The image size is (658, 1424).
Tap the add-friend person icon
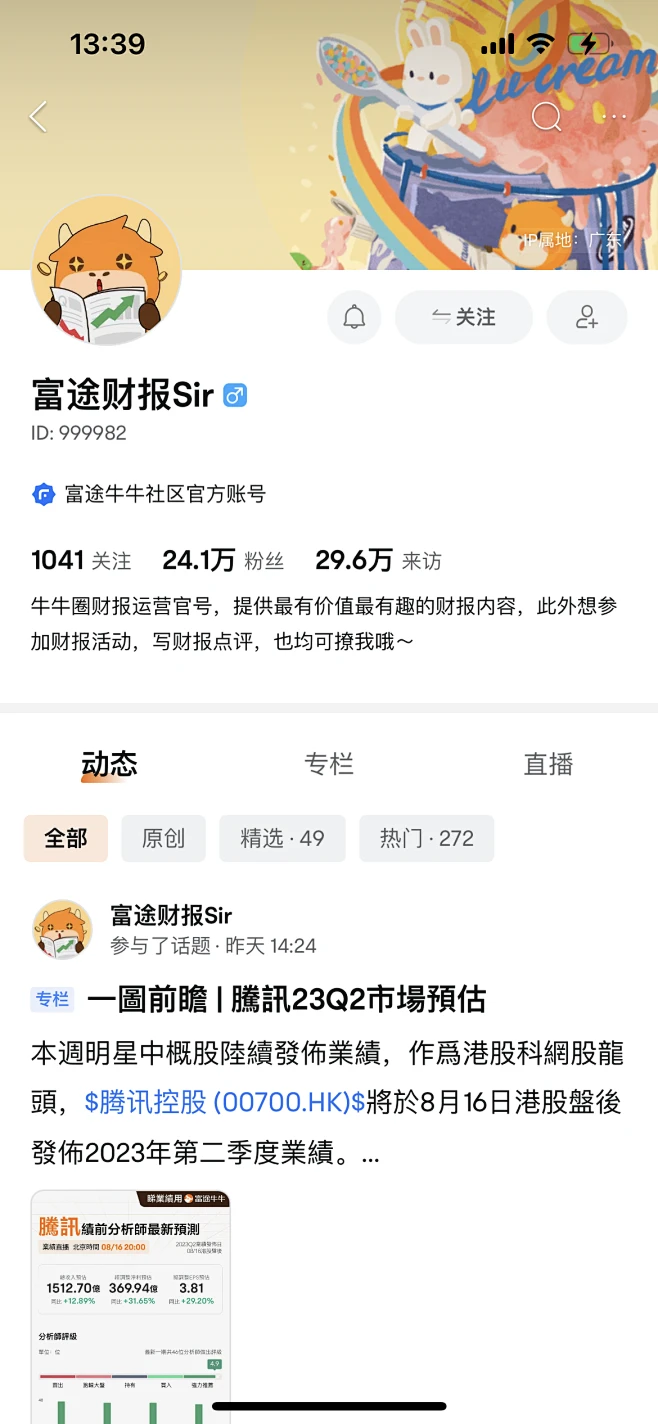(x=587, y=317)
